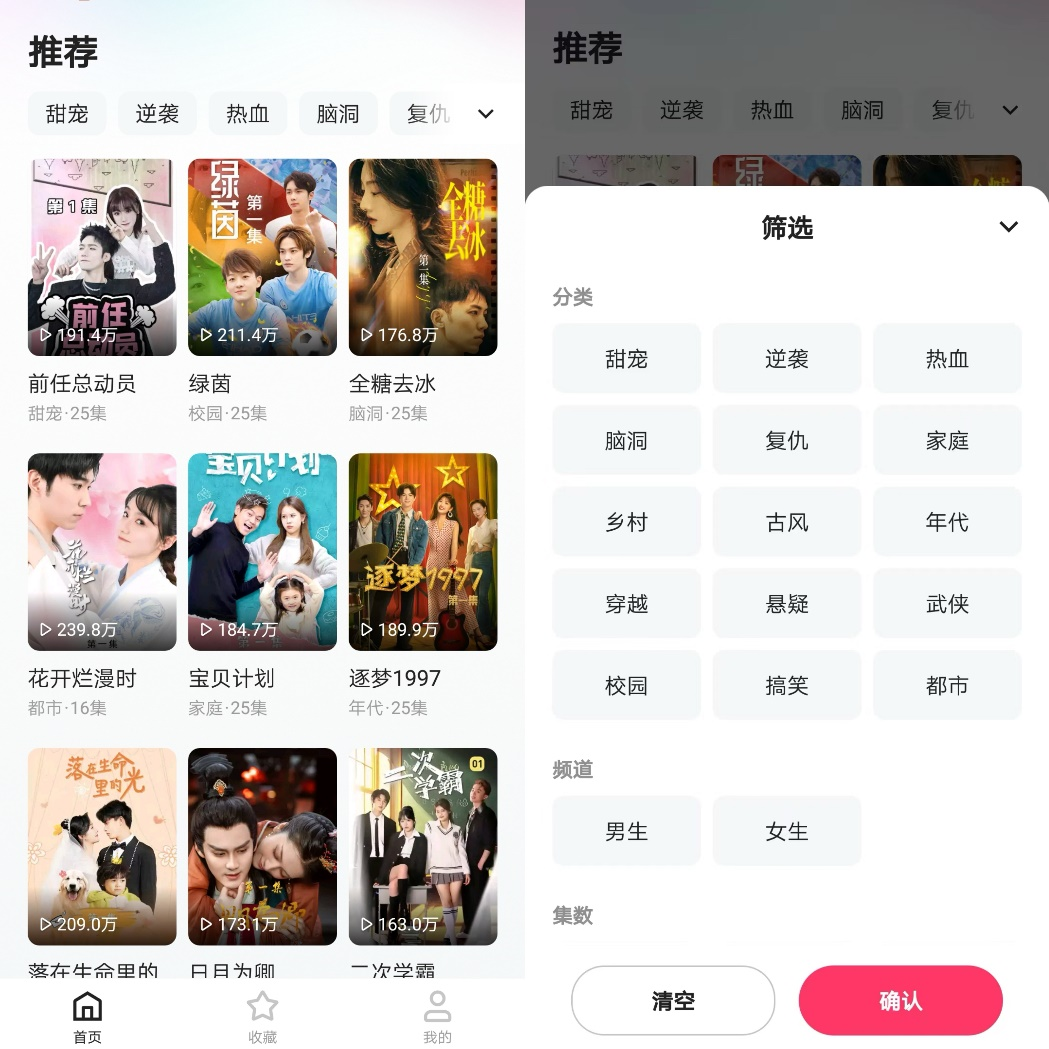This screenshot has height=1049, width=1049.
Task: Collapse the 筛选 panel with its header chevron
Action: pyautogui.click(x=1008, y=227)
